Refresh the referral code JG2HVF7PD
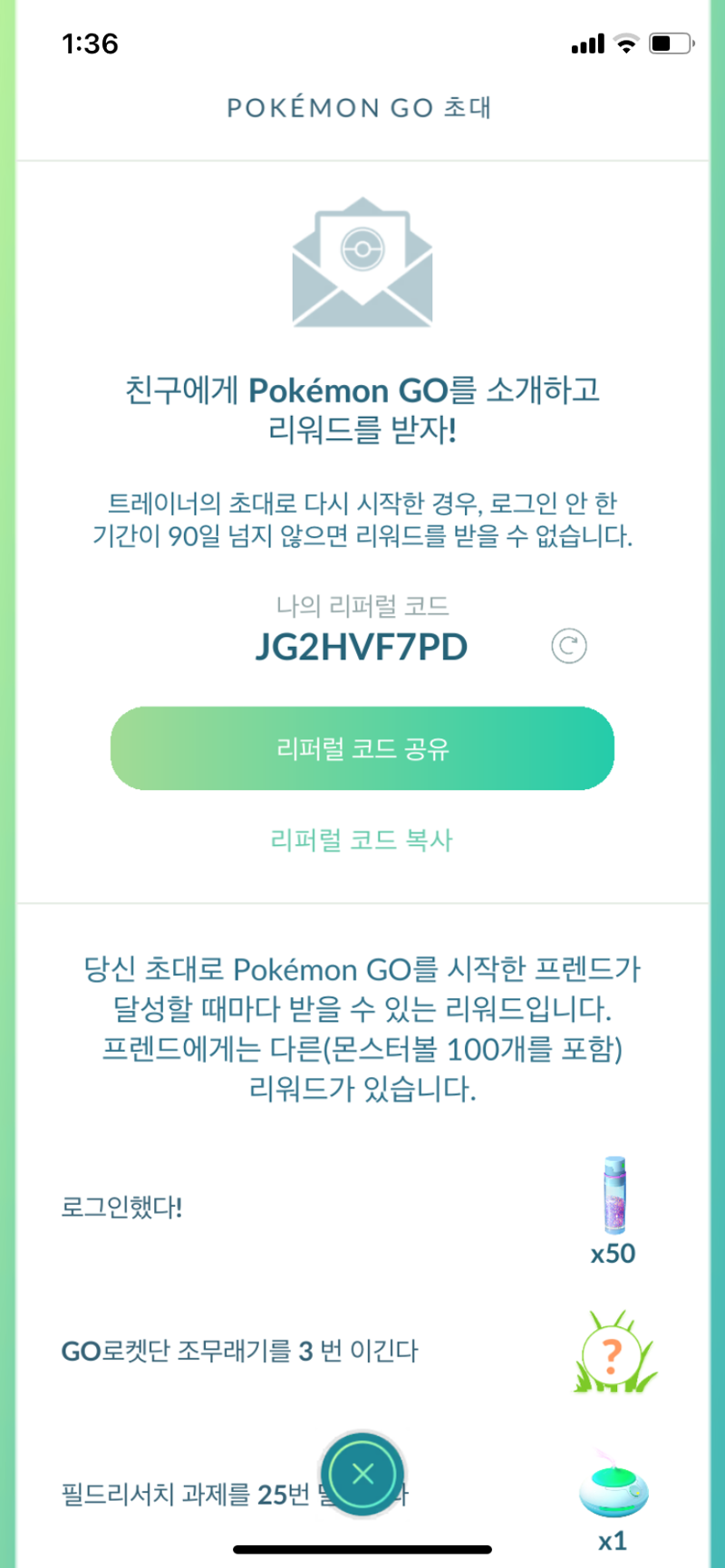Screen dimensions: 725x1568 click(569, 647)
